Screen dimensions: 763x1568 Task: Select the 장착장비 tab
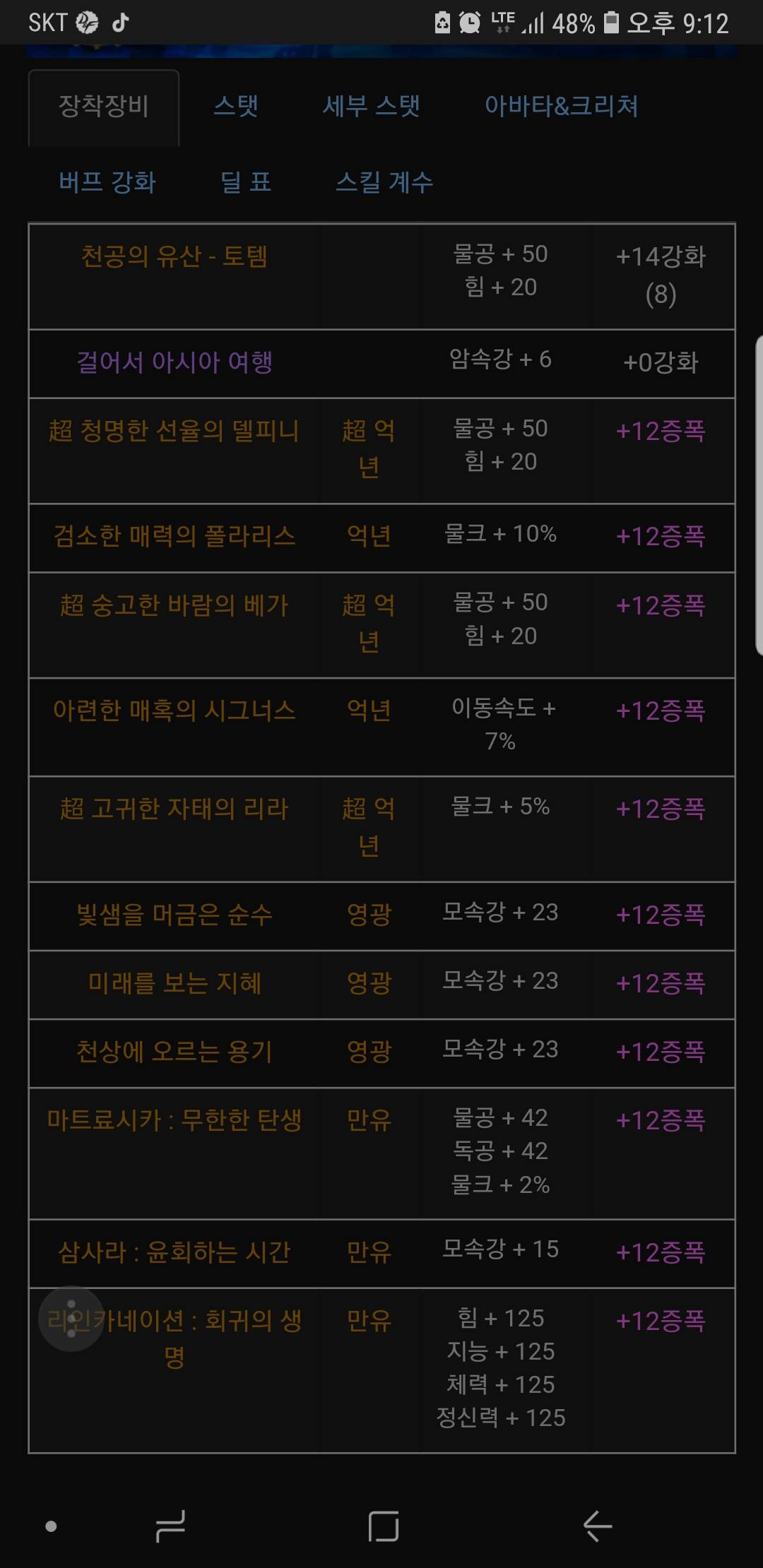point(104,107)
